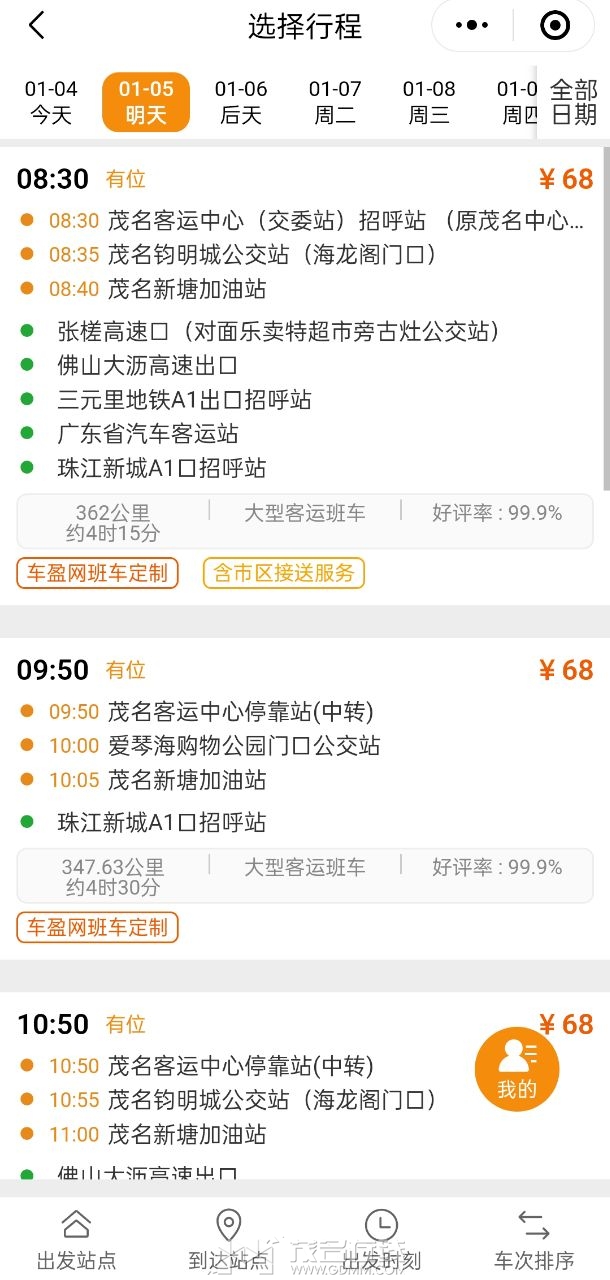Select the 01-05 明天 date
The width and height of the screenshot is (610, 1280).
click(x=146, y=102)
